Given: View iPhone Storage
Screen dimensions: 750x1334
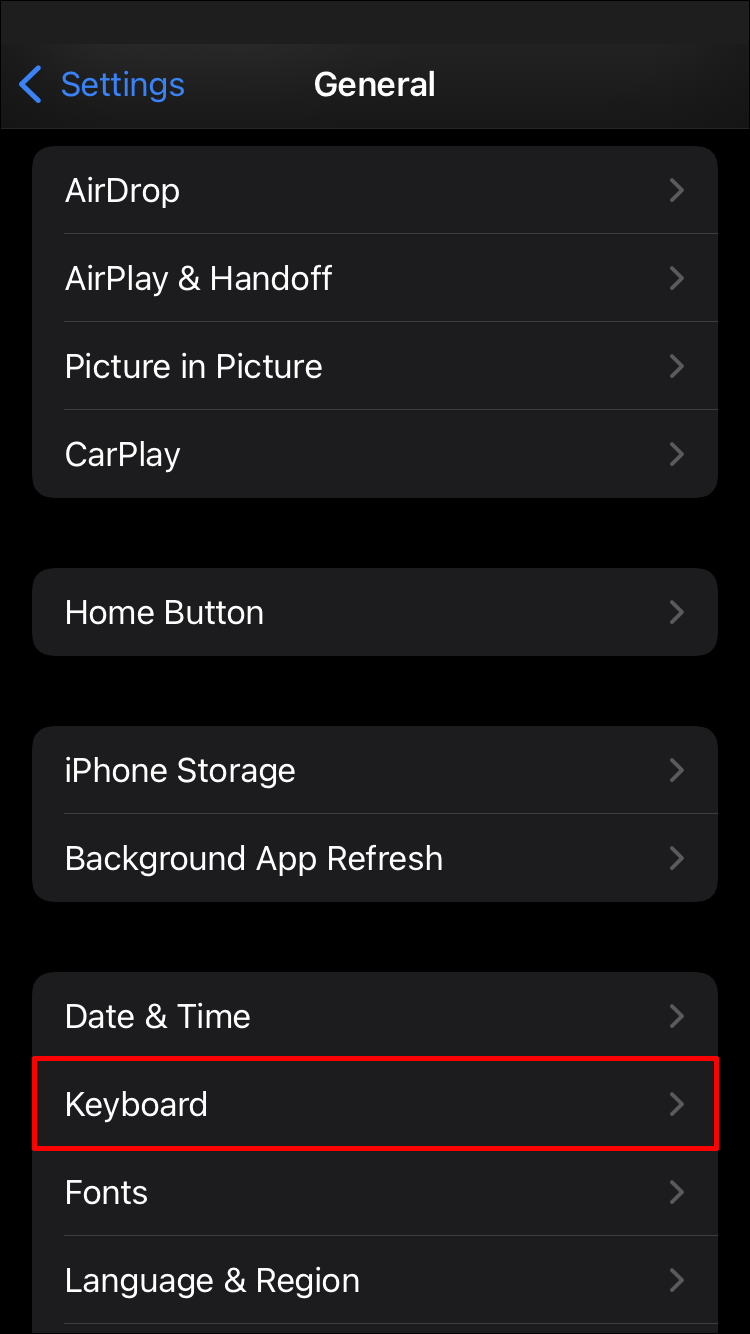Looking at the screenshot, I should pos(375,770).
